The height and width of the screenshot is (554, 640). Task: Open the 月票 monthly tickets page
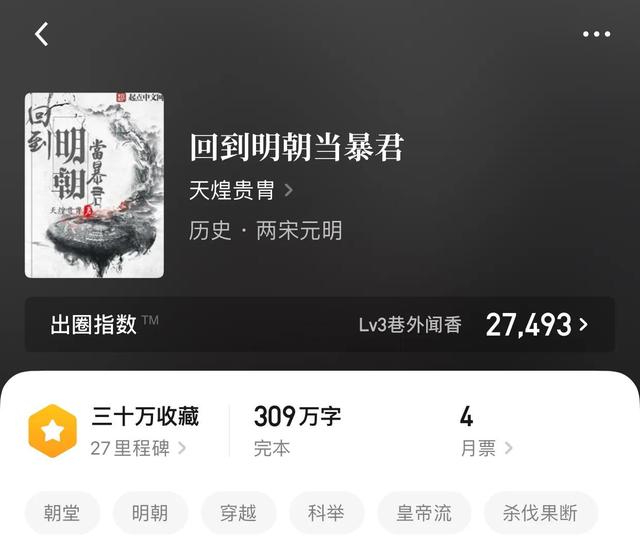coord(486,447)
